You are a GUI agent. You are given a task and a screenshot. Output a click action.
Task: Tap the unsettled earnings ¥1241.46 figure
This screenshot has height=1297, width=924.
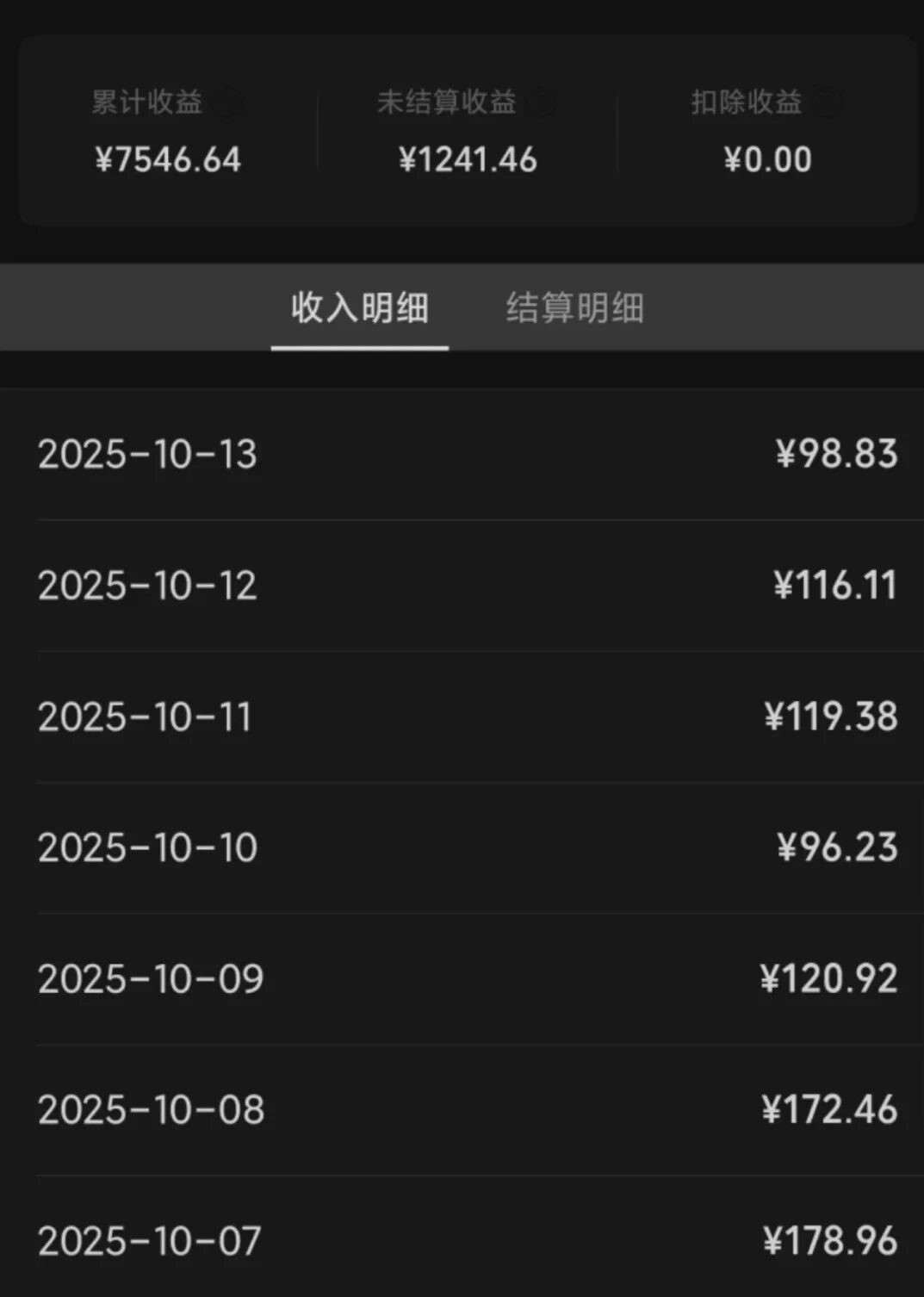coord(468,158)
